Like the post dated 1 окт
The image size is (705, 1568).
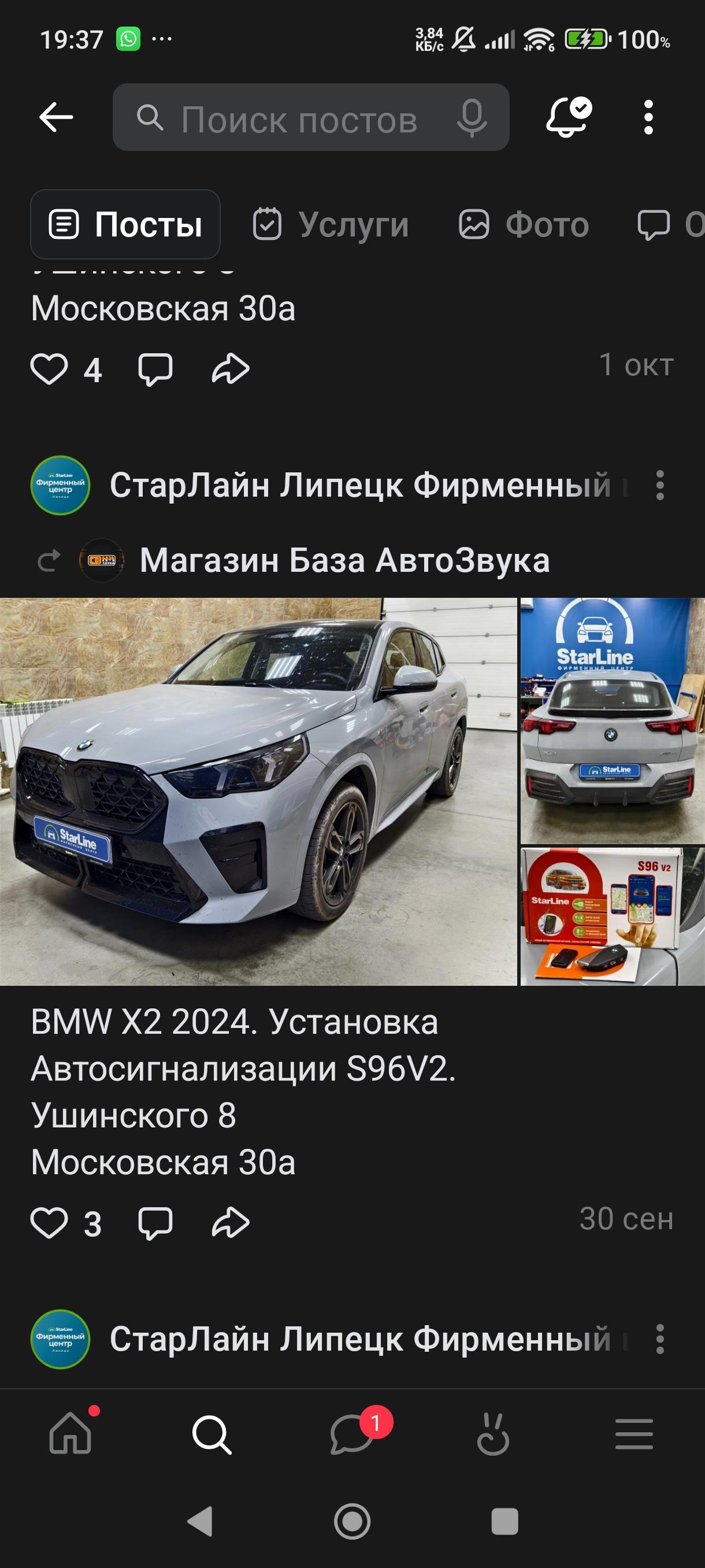click(x=49, y=369)
